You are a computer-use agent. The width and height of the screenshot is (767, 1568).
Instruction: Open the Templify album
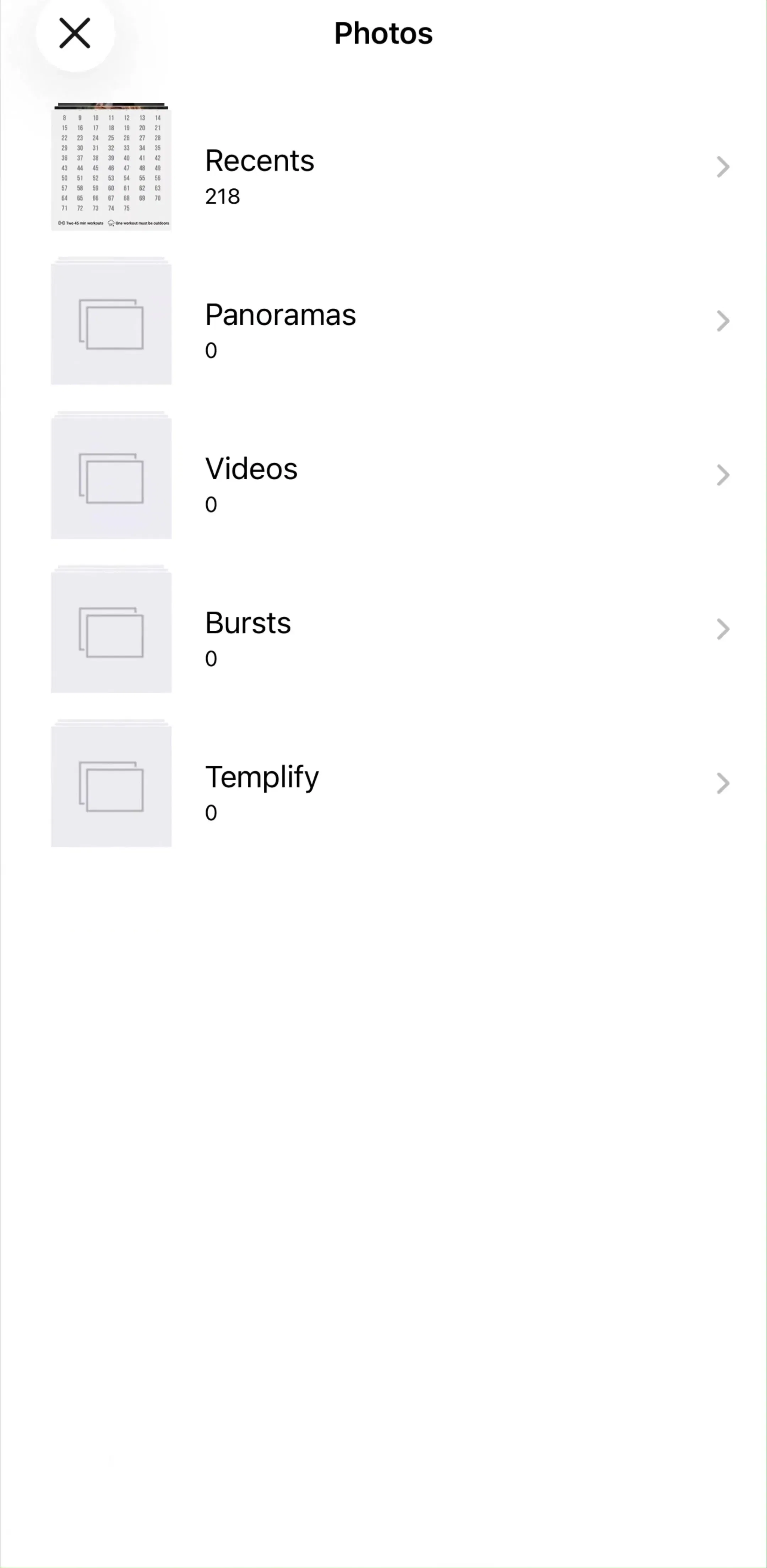coord(383,783)
